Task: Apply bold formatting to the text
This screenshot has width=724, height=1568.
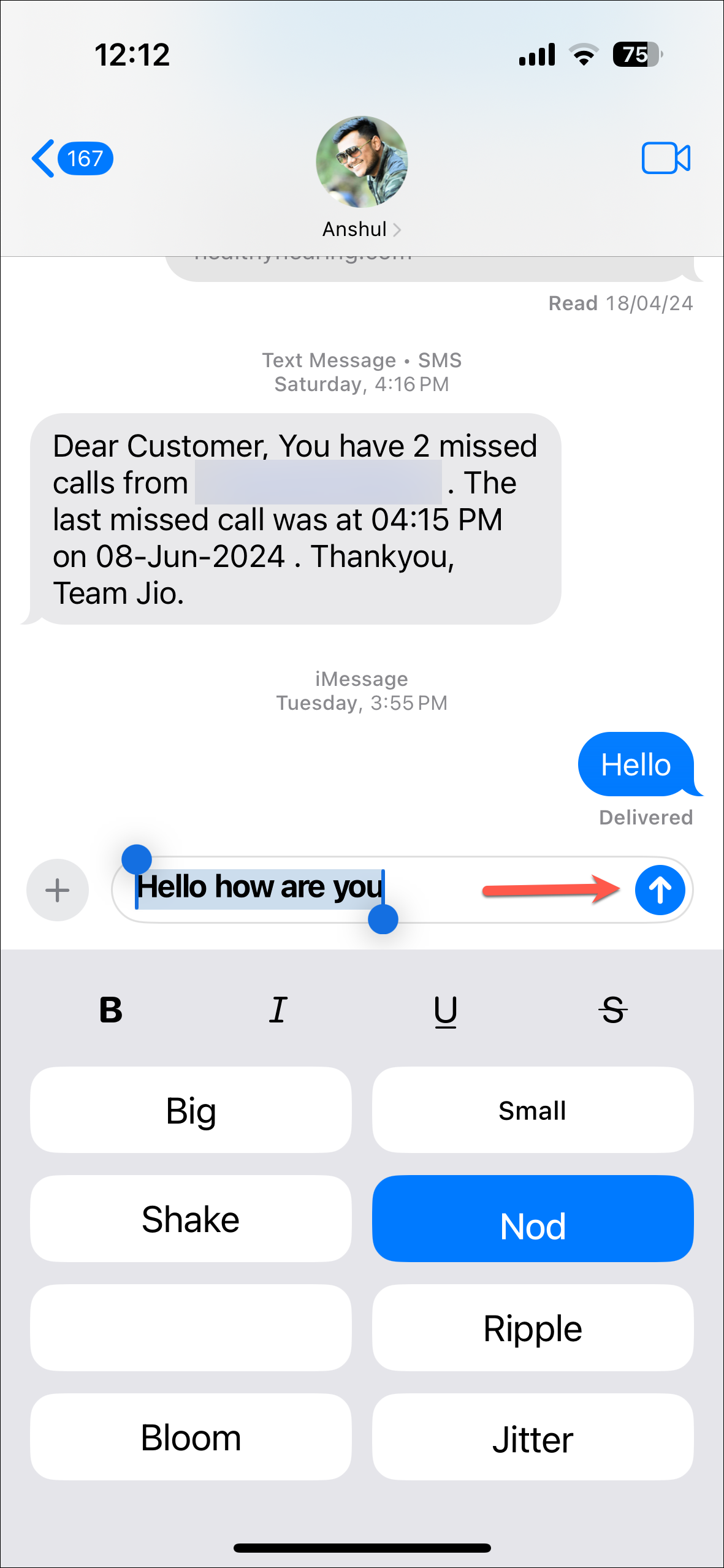Action: (x=111, y=1010)
